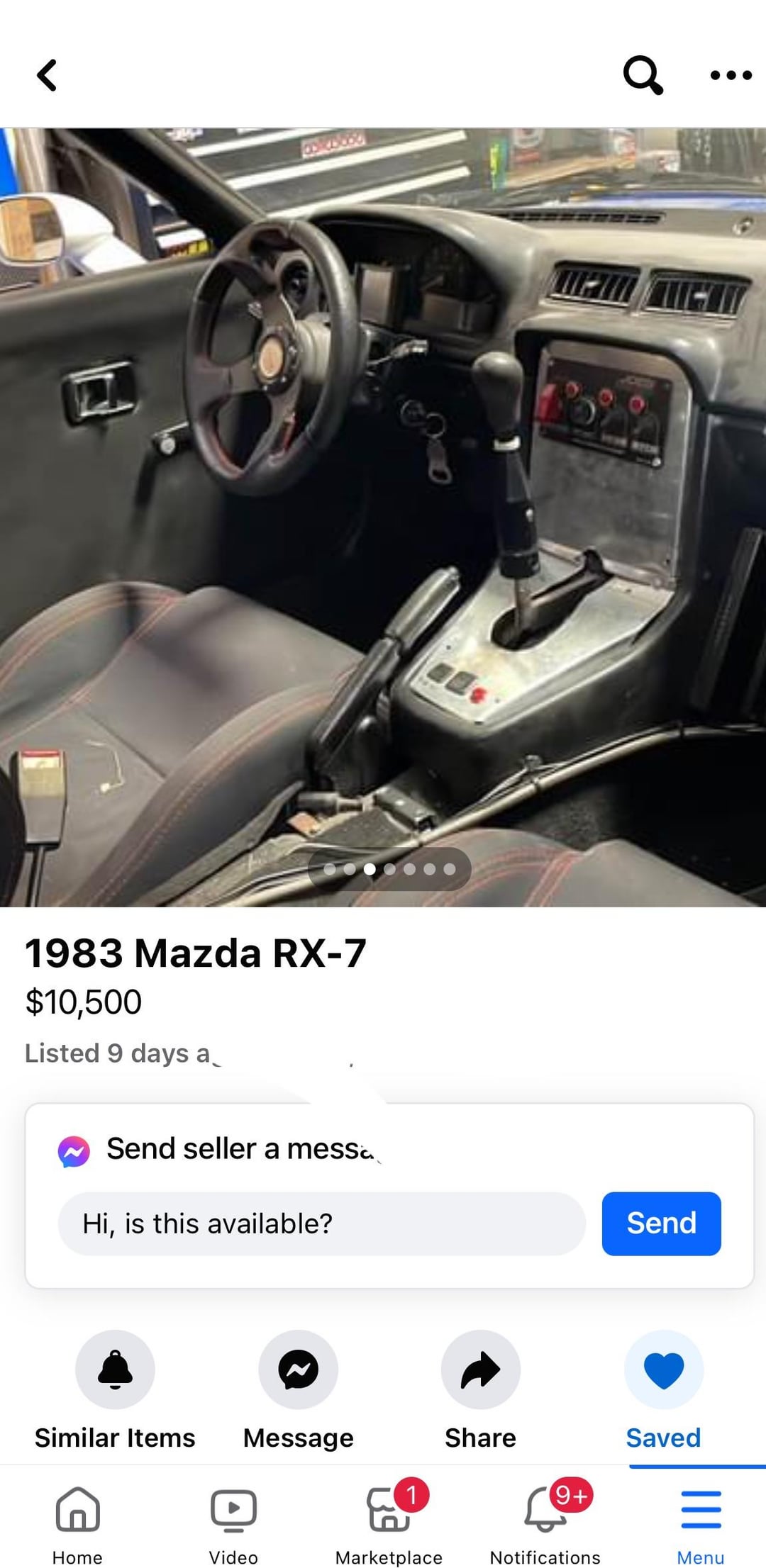Get alerts for Similar Items
Viewport: 766px width, 1568px height.
(115, 1369)
